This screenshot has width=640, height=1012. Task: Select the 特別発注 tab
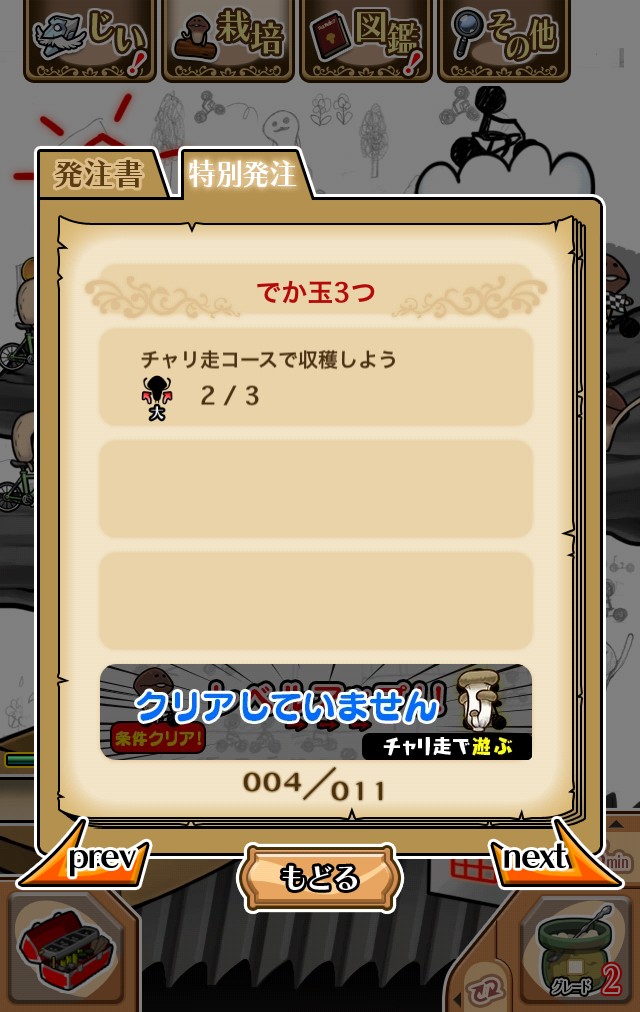pyautogui.click(x=244, y=174)
